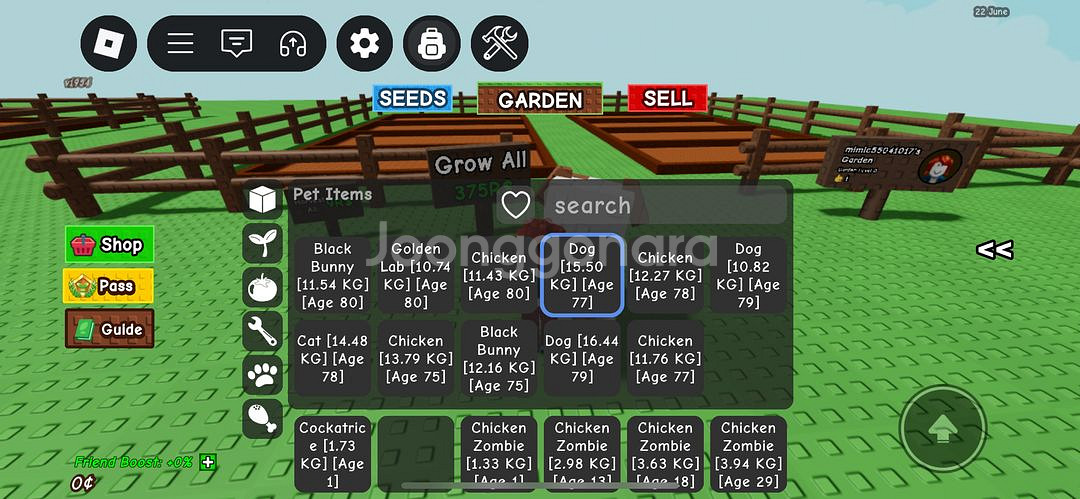This screenshot has width=1080, height=499.
Task: Collapse the panel with double arrows
Action: (x=995, y=250)
